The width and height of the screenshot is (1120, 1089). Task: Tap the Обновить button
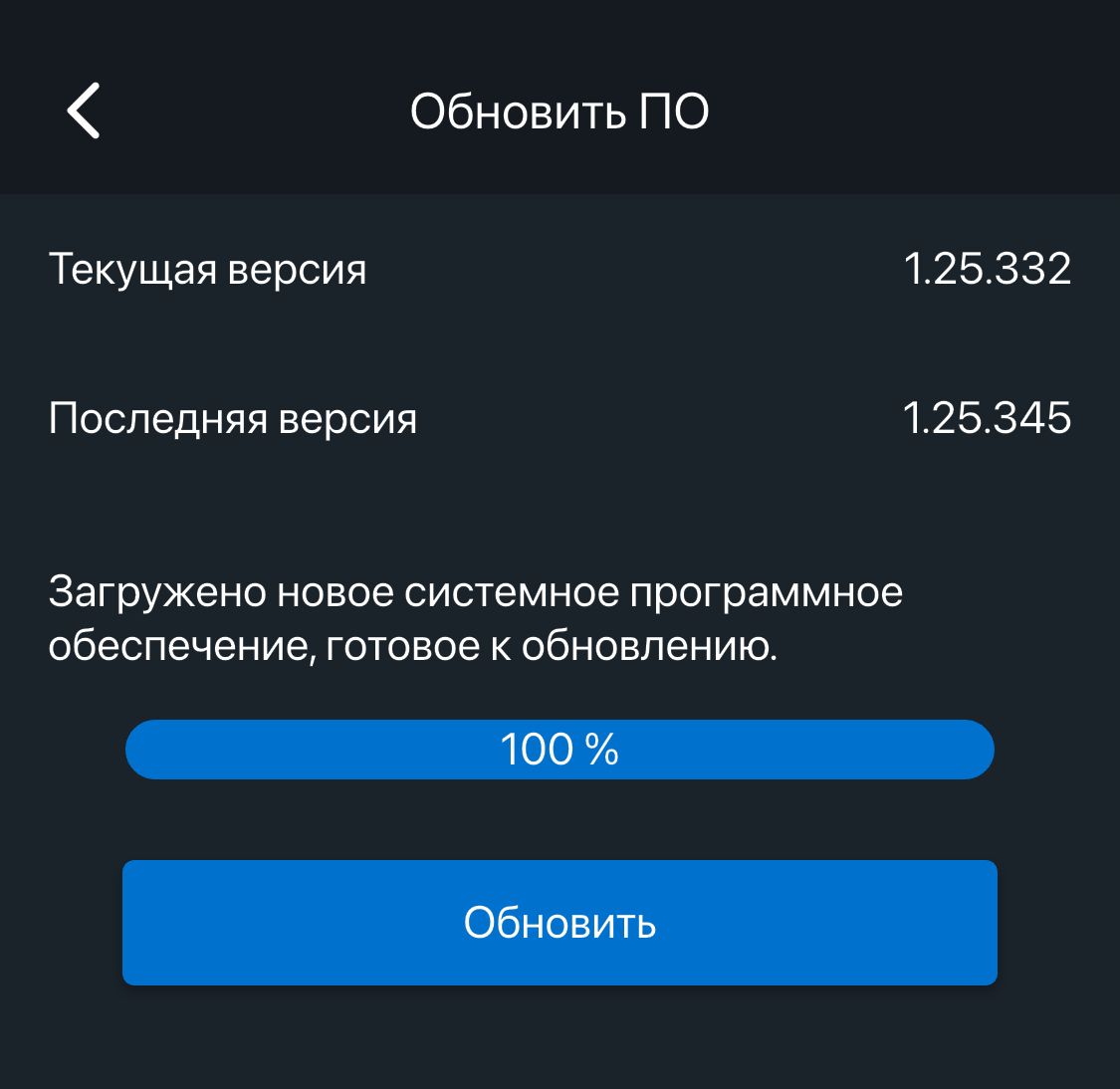pyautogui.click(x=560, y=923)
